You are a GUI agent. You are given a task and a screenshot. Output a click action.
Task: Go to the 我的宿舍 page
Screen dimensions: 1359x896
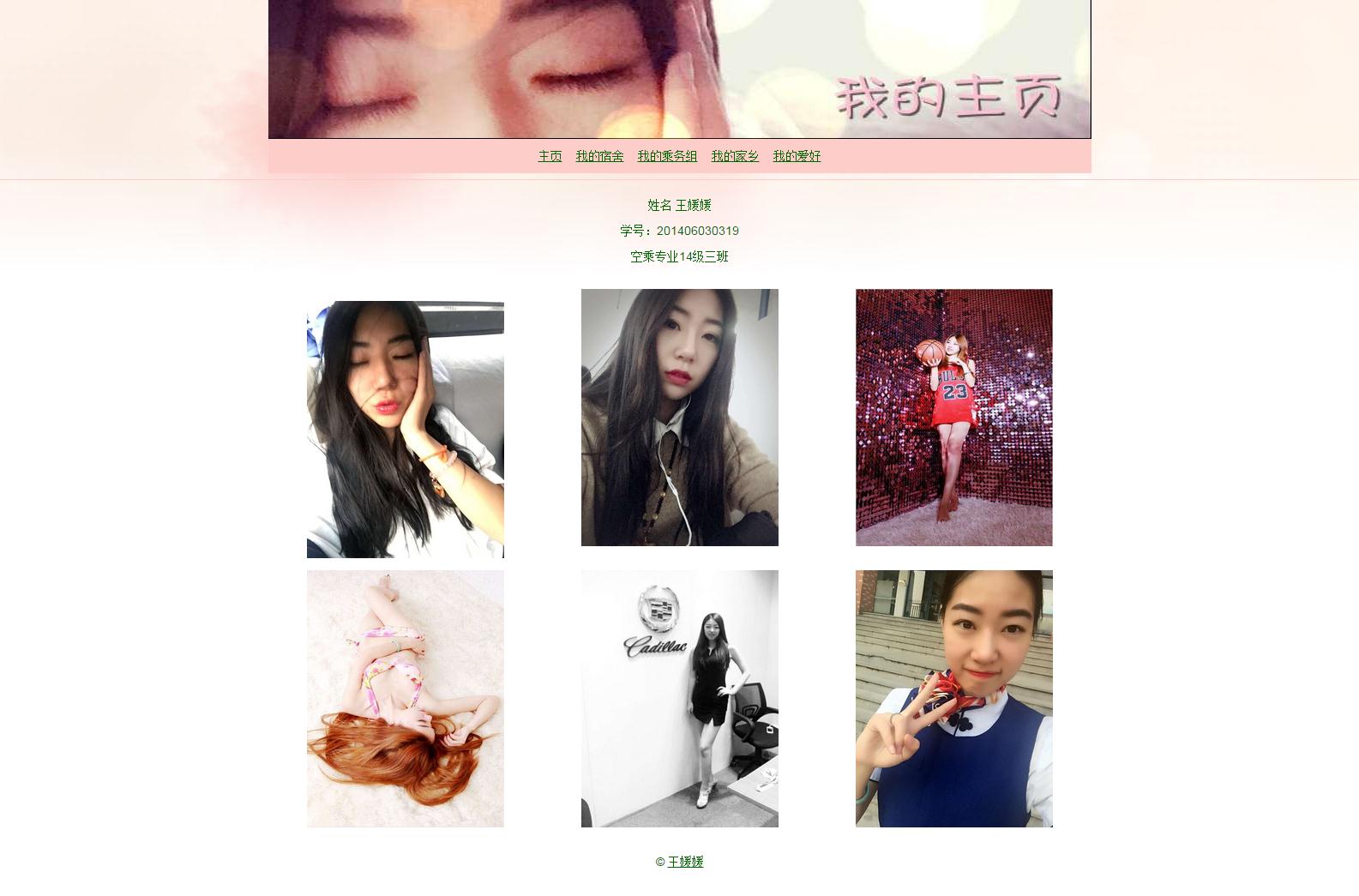pyautogui.click(x=599, y=156)
